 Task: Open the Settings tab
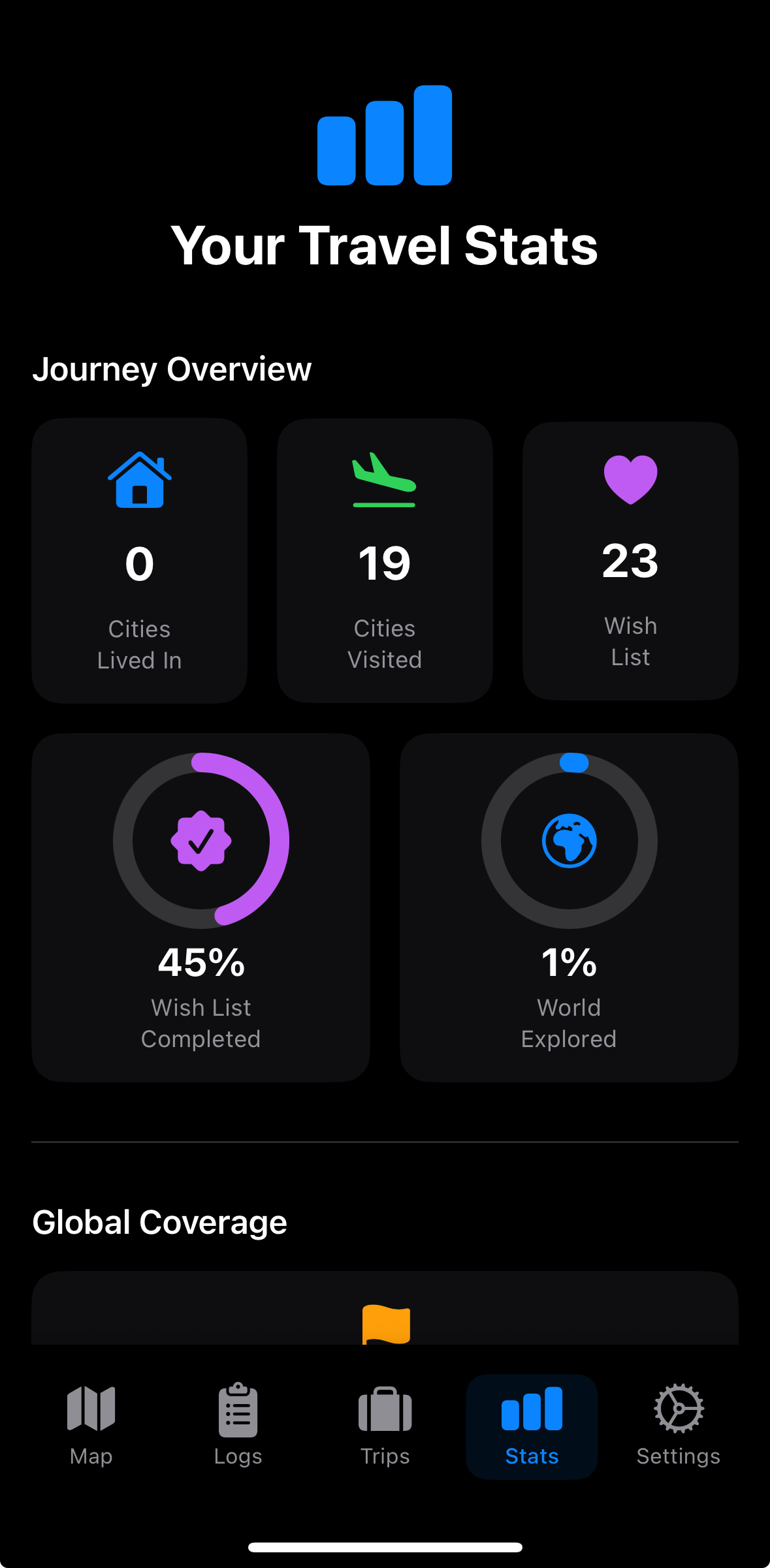(679, 1426)
